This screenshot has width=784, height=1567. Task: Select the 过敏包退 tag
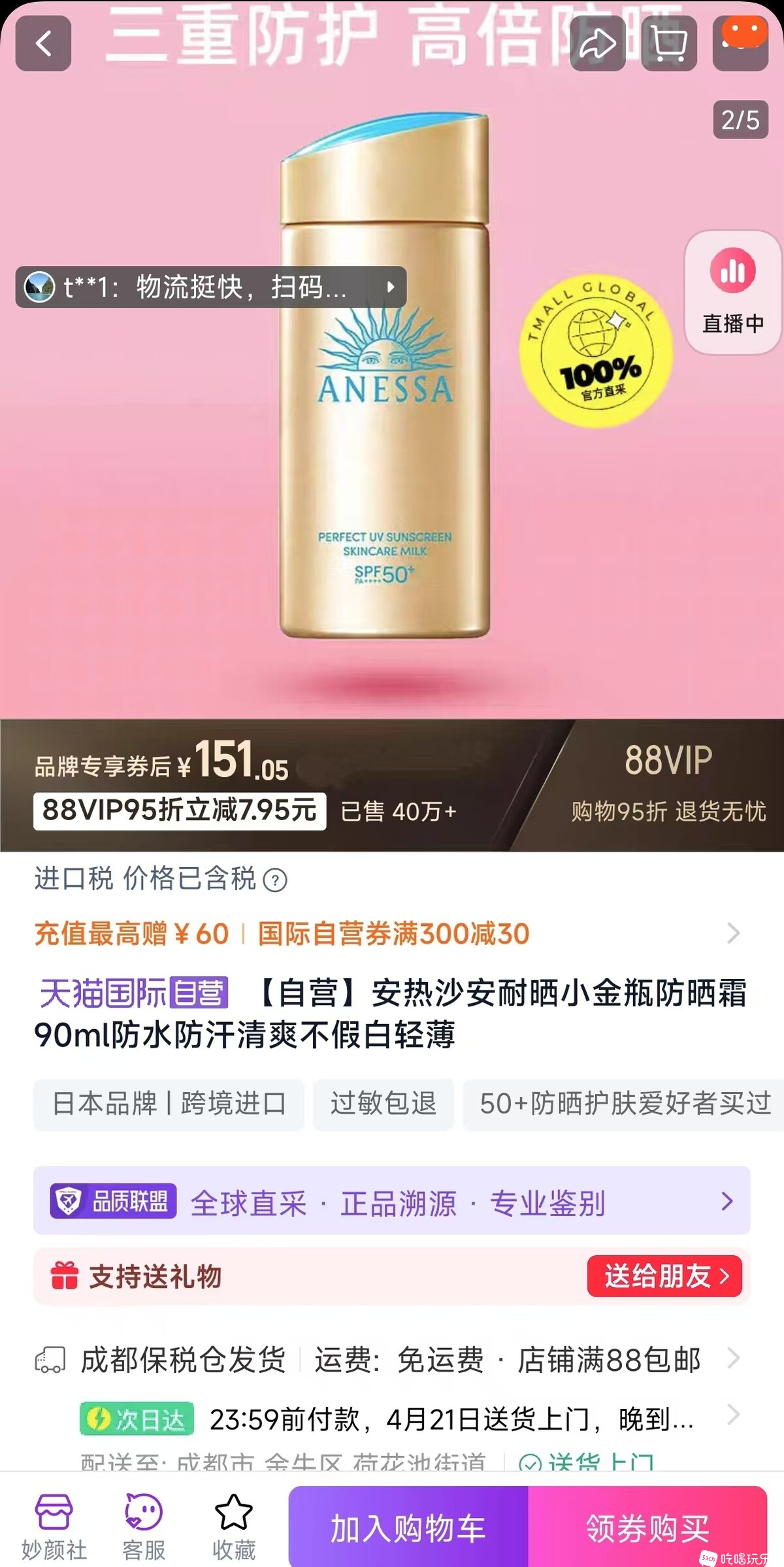point(384,1103)
